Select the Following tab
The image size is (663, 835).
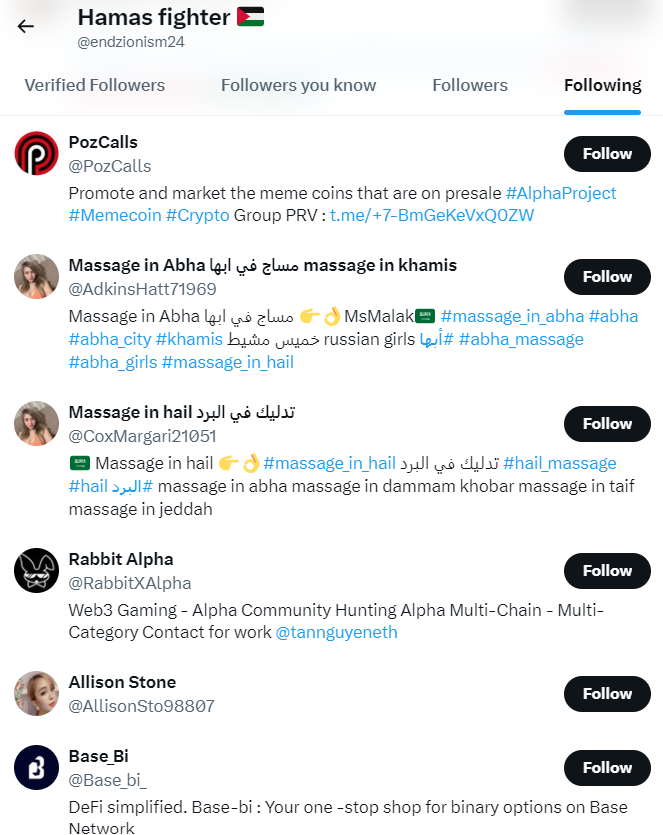[602, 86]
